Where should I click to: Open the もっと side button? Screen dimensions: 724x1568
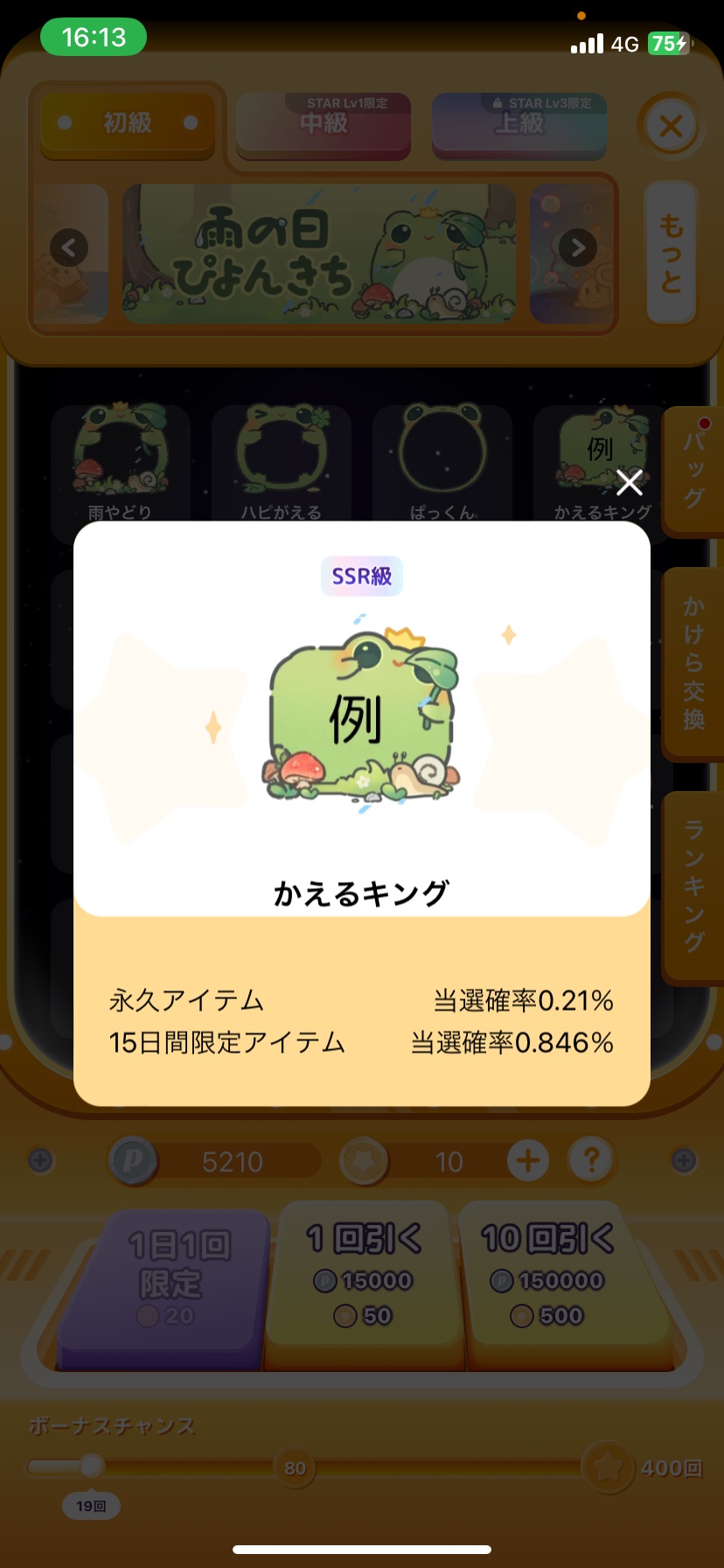click(672, 252)
